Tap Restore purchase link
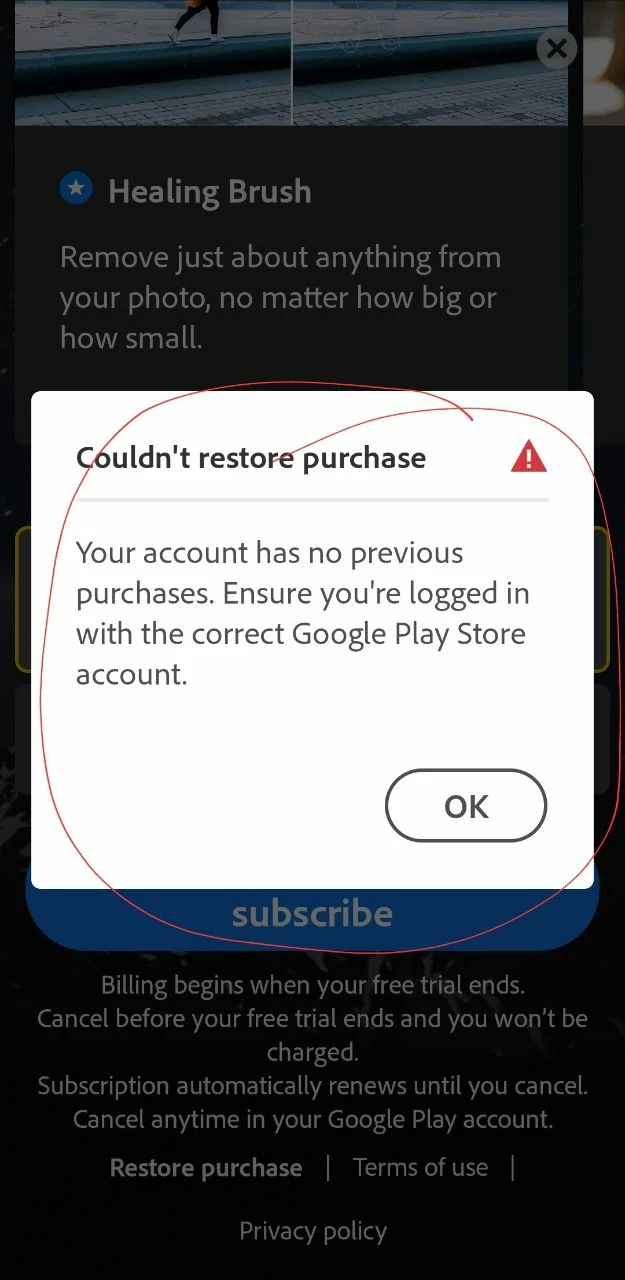 click(x=206, y=1168)
